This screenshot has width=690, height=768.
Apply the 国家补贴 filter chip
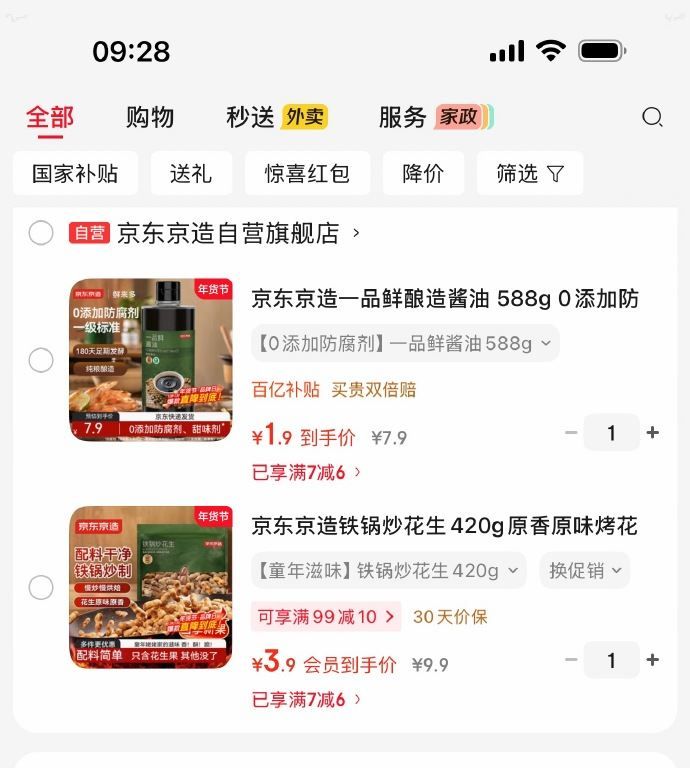click(75, 174)
